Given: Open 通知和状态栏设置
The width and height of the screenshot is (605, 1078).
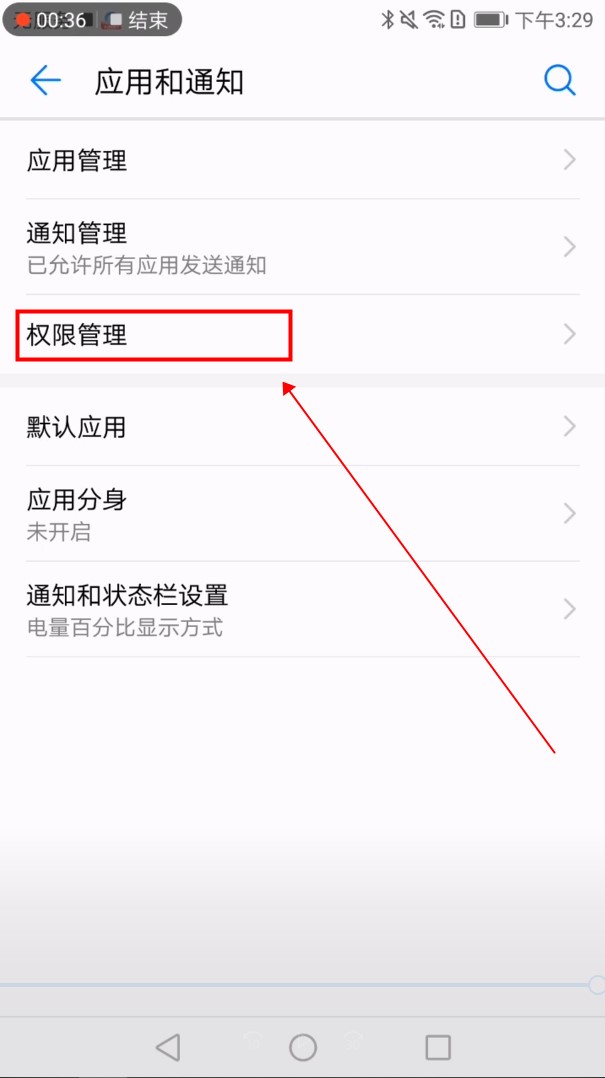Looking at the screenshot, I should pyautogui.click(x=300, y=609).
